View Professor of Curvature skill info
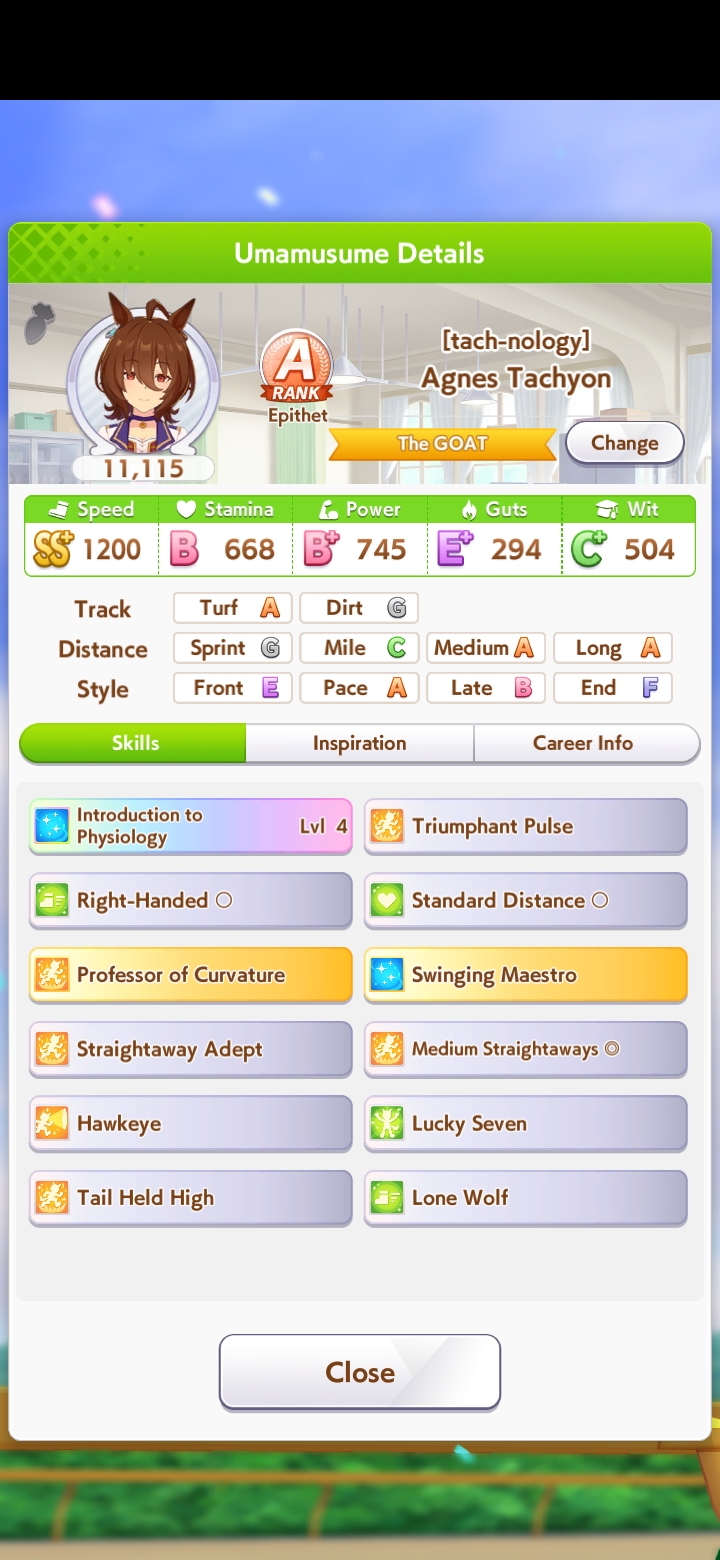The height and width of the screenshot is (1560, 720). (190, 975)
